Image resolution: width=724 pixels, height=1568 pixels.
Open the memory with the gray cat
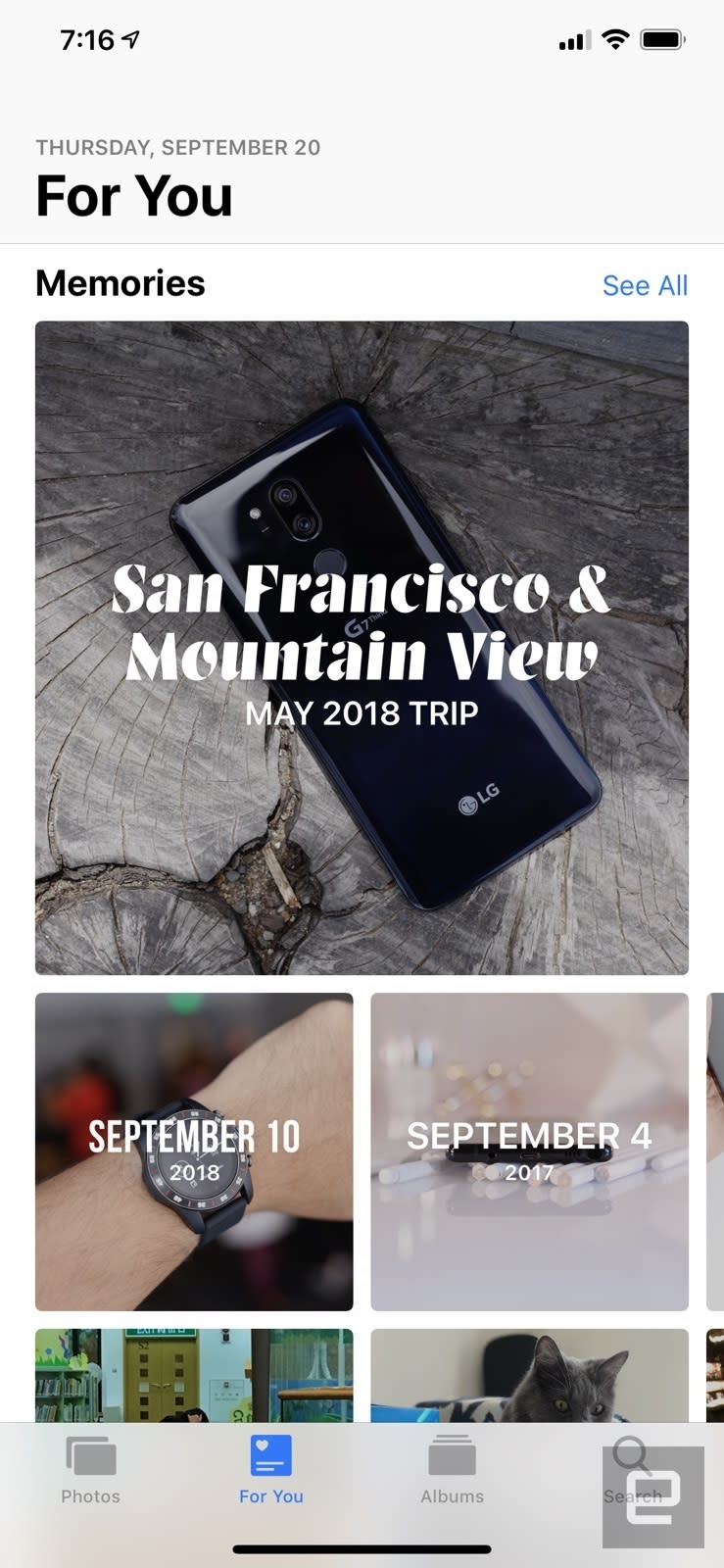(x=529, y=1376)
